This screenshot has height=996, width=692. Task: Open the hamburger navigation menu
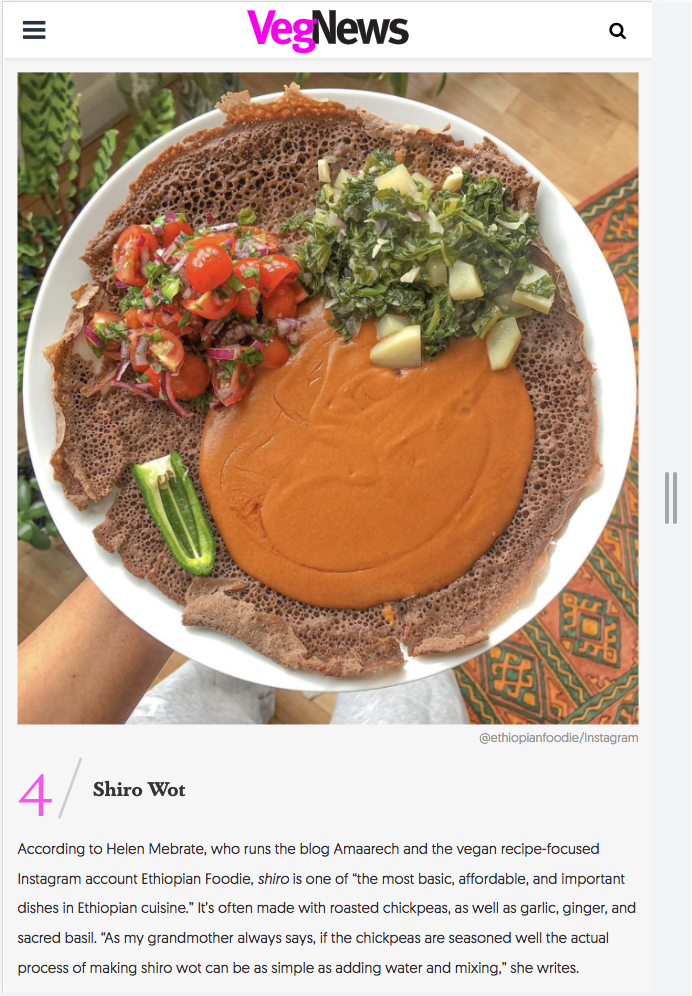[34, 30]
